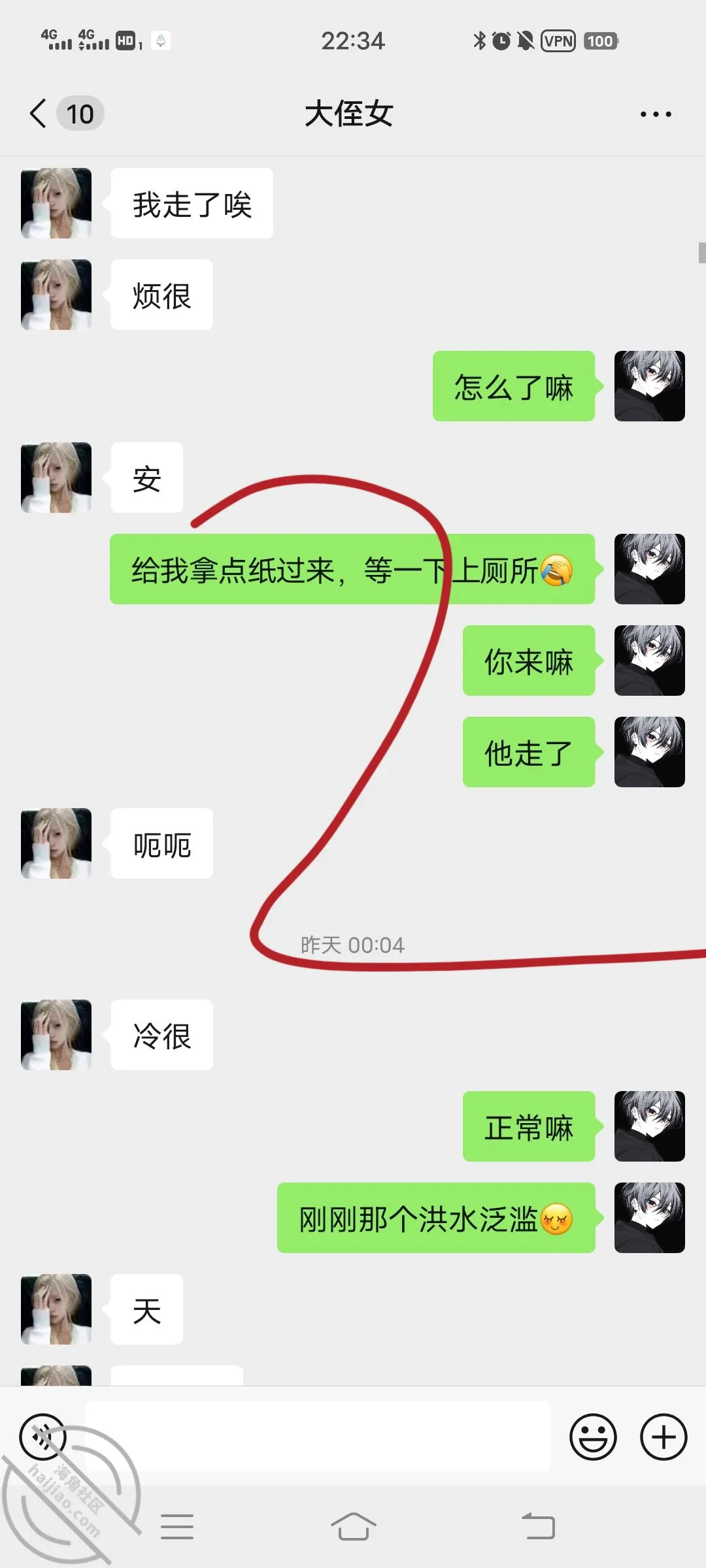Open contact avatar next to 我走了唉
Screen dimensions: 706x1568
pyautogui.click(x=56, y=203)
